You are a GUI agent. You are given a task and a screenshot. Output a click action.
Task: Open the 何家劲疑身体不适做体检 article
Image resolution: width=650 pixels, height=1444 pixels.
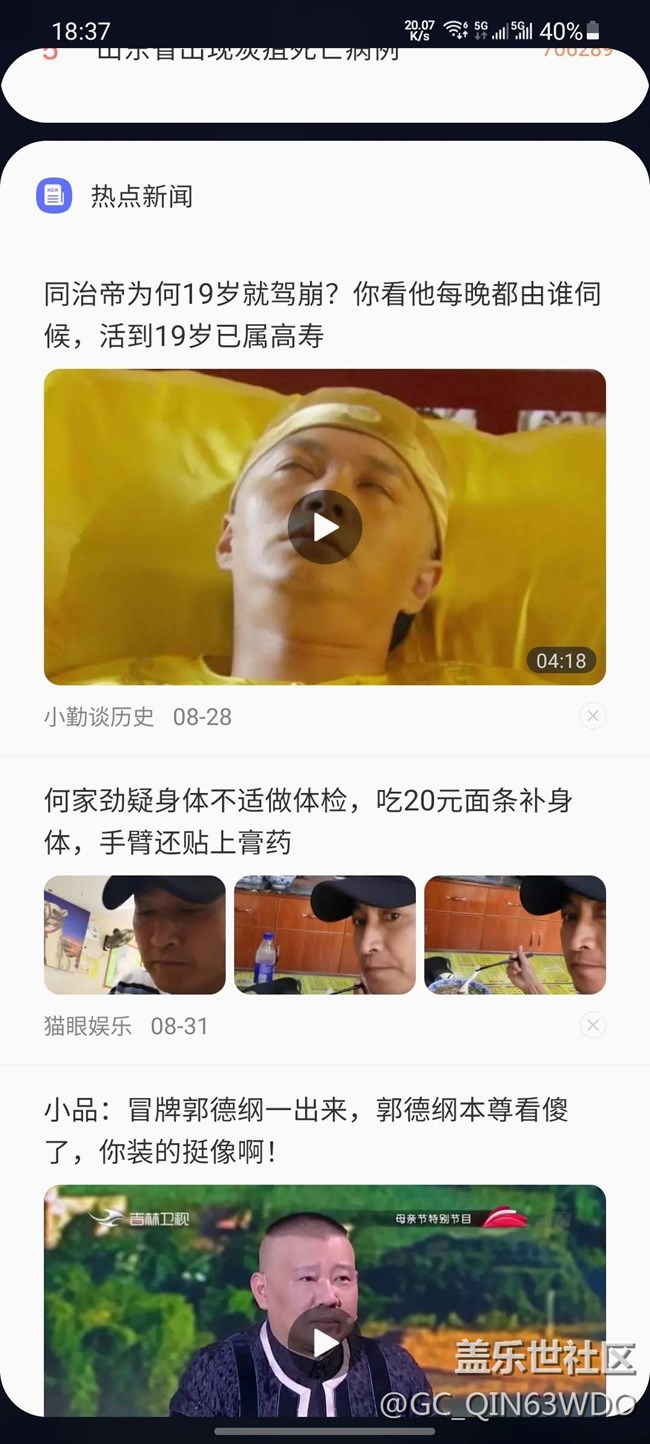tap(308, 821)
